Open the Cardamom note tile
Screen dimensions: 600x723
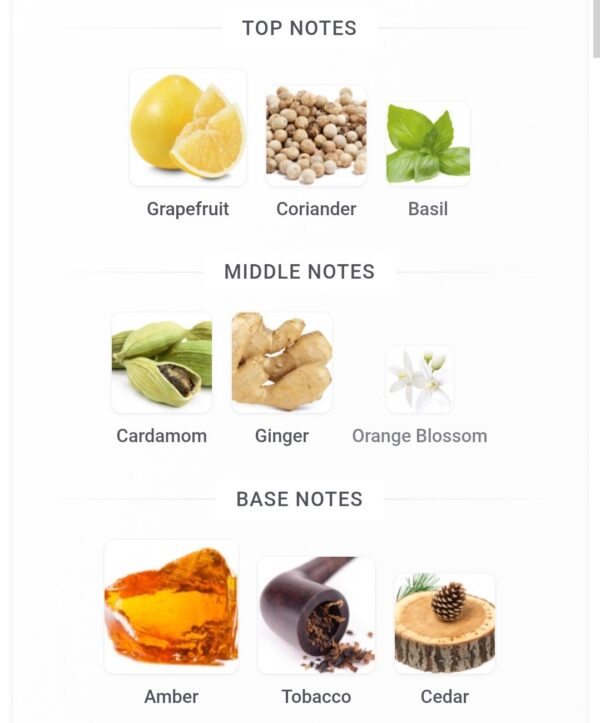coord(162,363)
